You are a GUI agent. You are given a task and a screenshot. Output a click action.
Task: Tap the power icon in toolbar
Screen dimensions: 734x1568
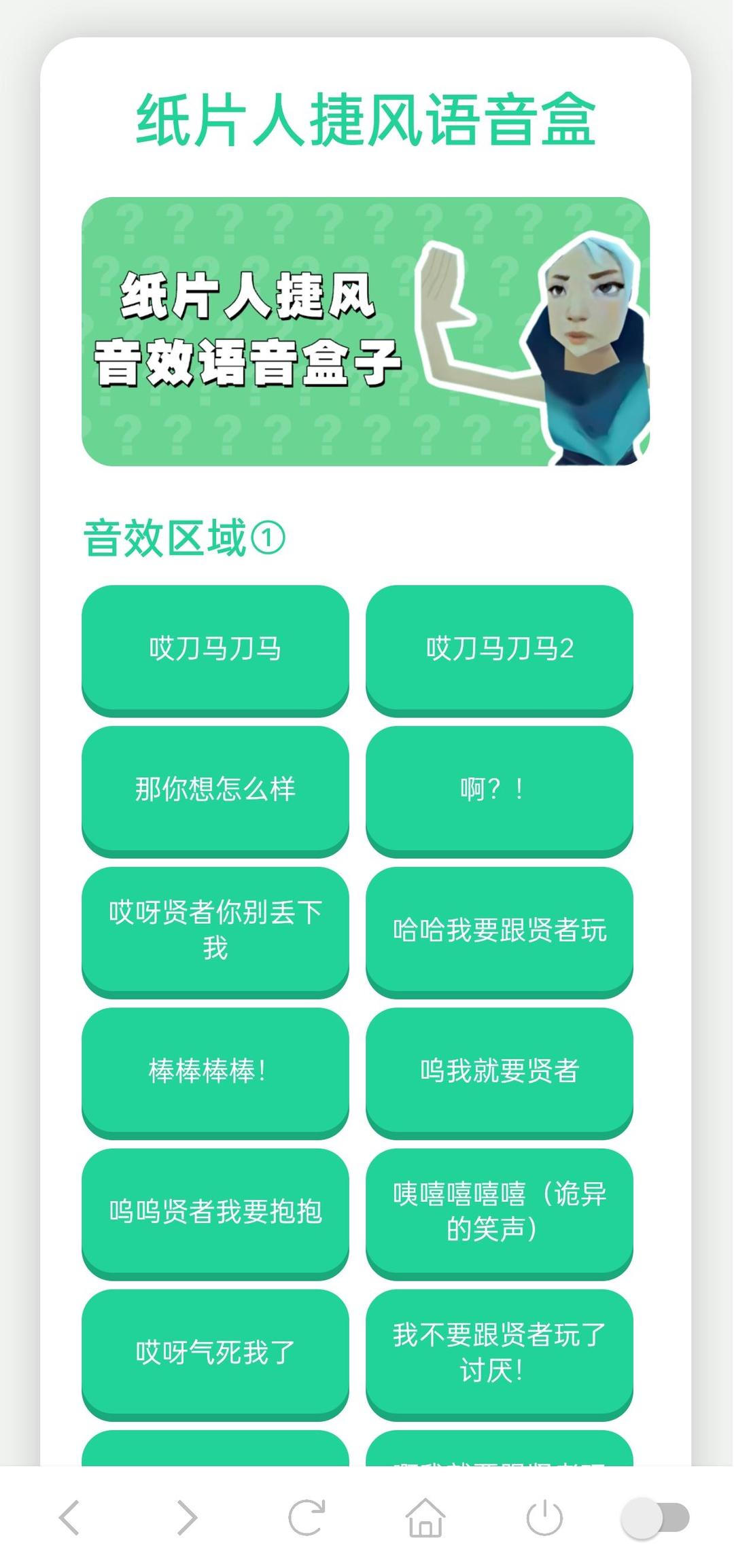pos(544,1518)
